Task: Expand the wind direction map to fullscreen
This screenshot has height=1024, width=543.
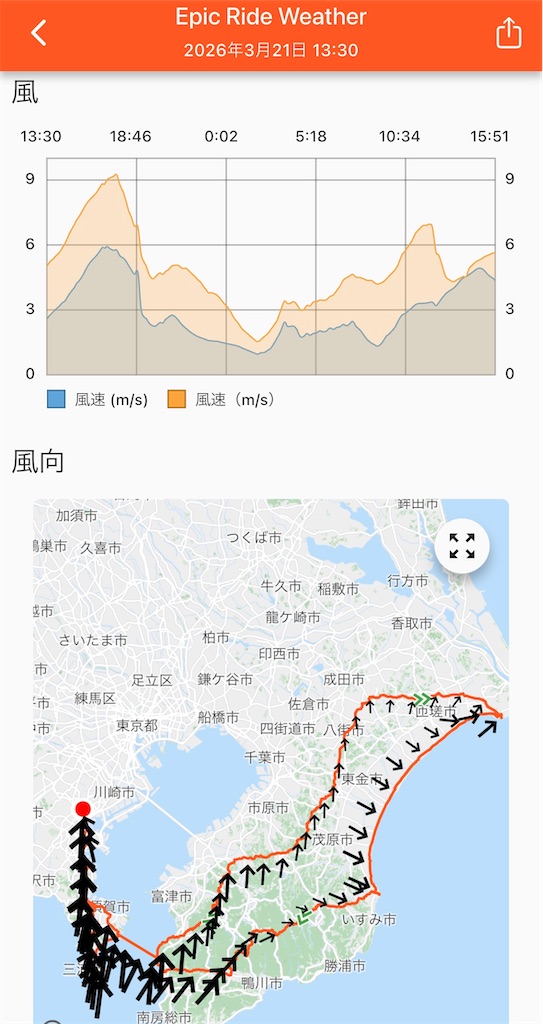Action: coord(462,546)
